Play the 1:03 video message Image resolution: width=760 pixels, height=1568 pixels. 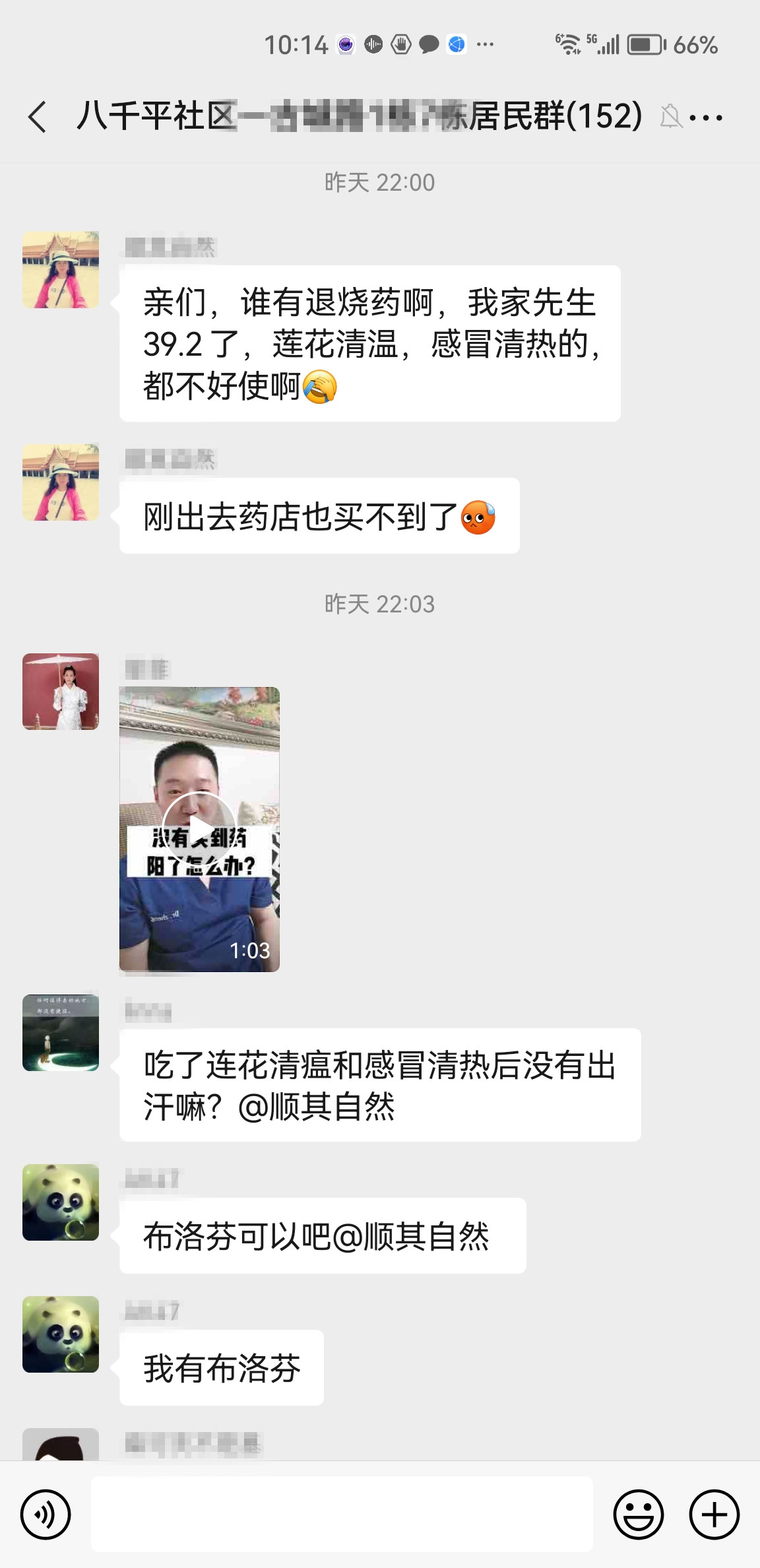tap(199, 829)
